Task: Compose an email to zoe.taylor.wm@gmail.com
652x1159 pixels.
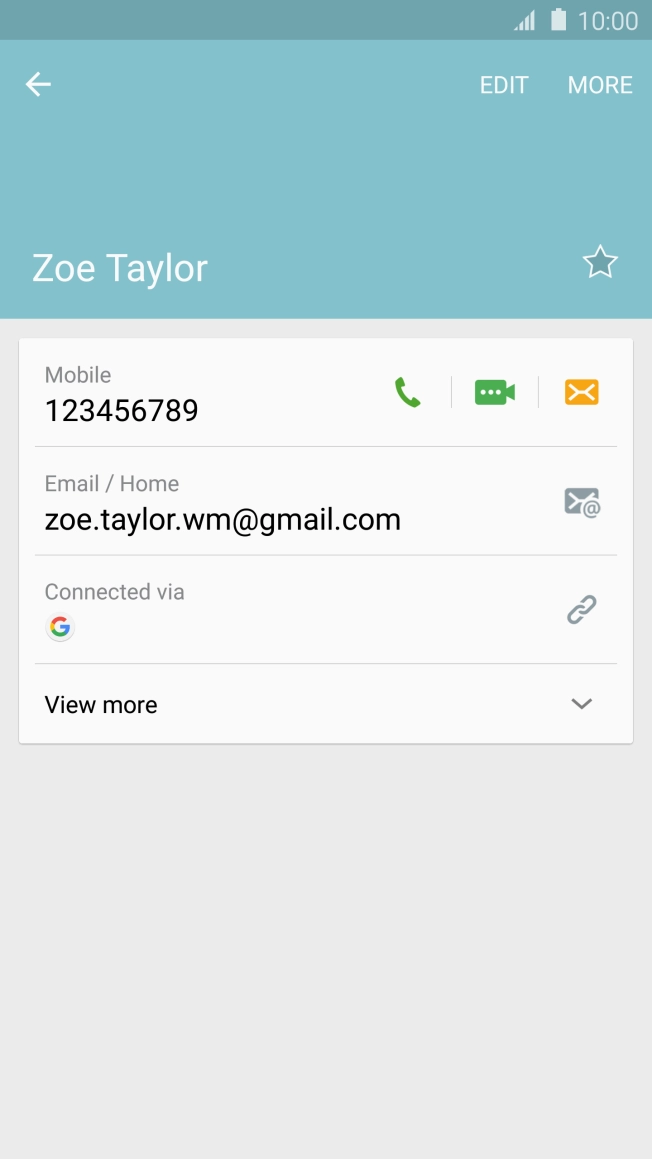Action: 581,501
